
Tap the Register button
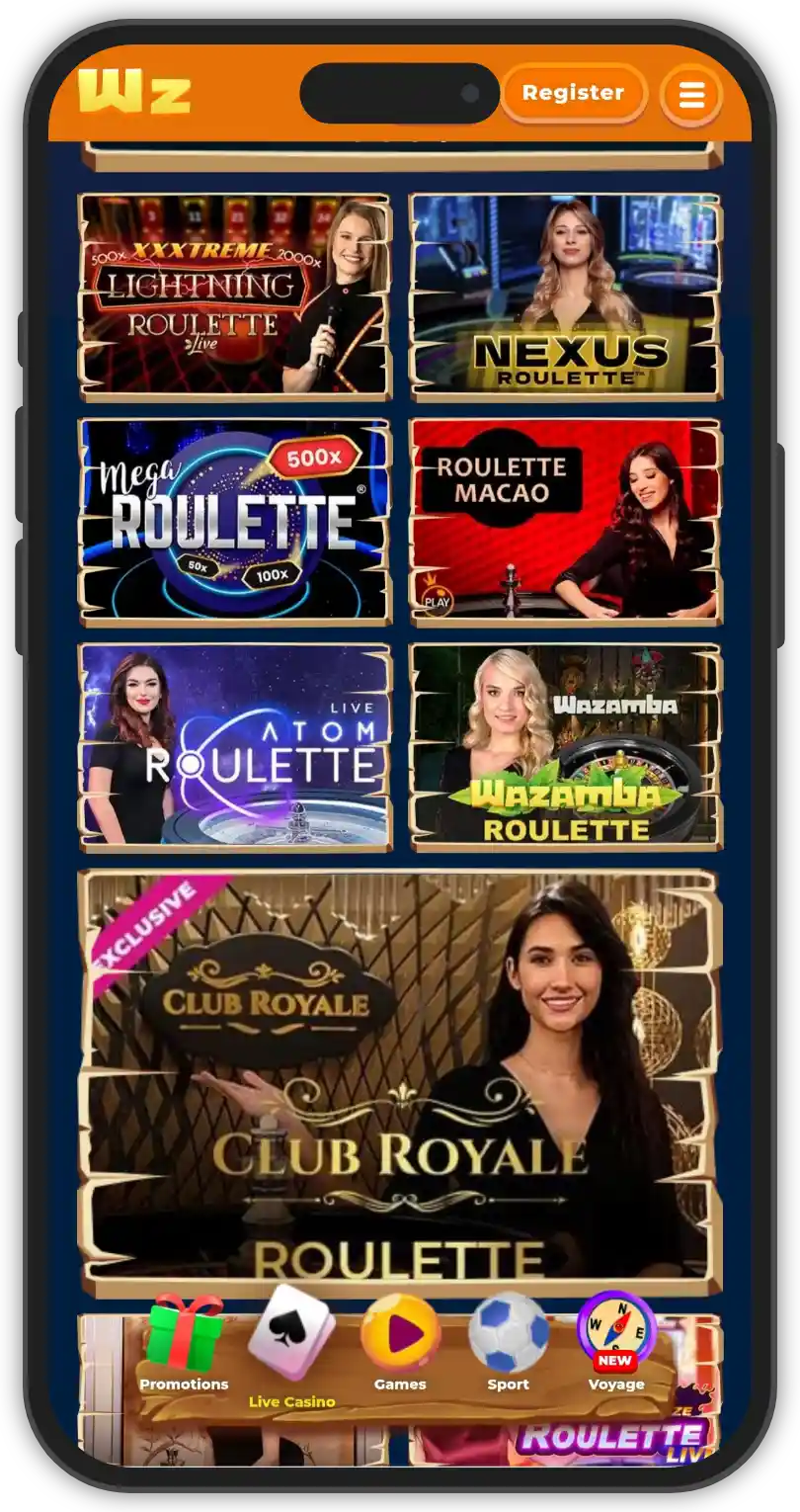(x=573, y=93)
